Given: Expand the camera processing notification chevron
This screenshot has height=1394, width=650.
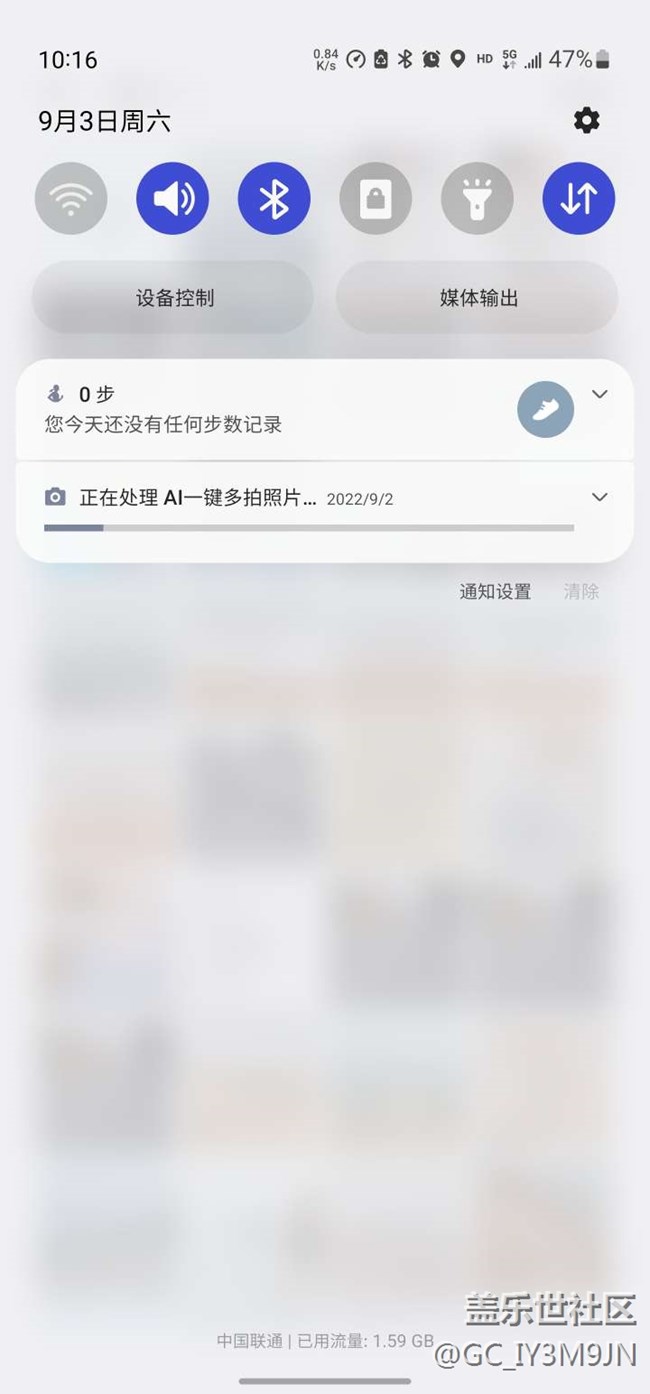Looking at the screenshot, I should point(600,497).
